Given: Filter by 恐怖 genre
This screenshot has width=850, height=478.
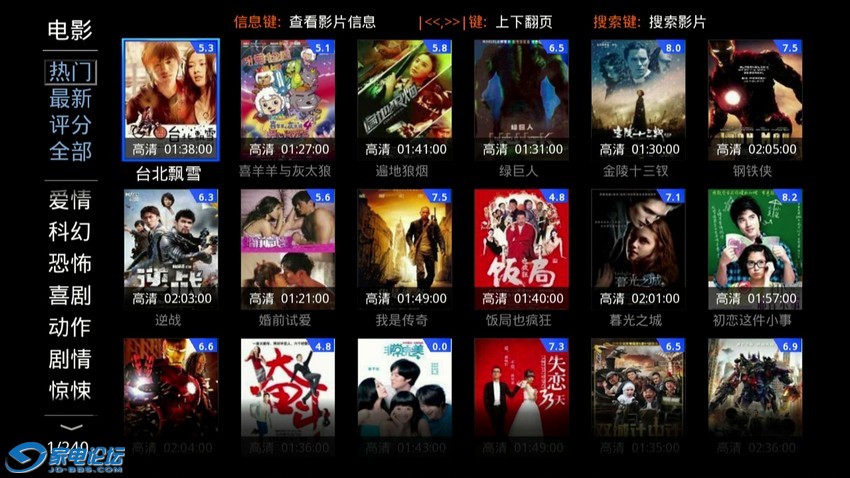Looking at the screenshot, I should pyautogui.click(x=70, y=264).
